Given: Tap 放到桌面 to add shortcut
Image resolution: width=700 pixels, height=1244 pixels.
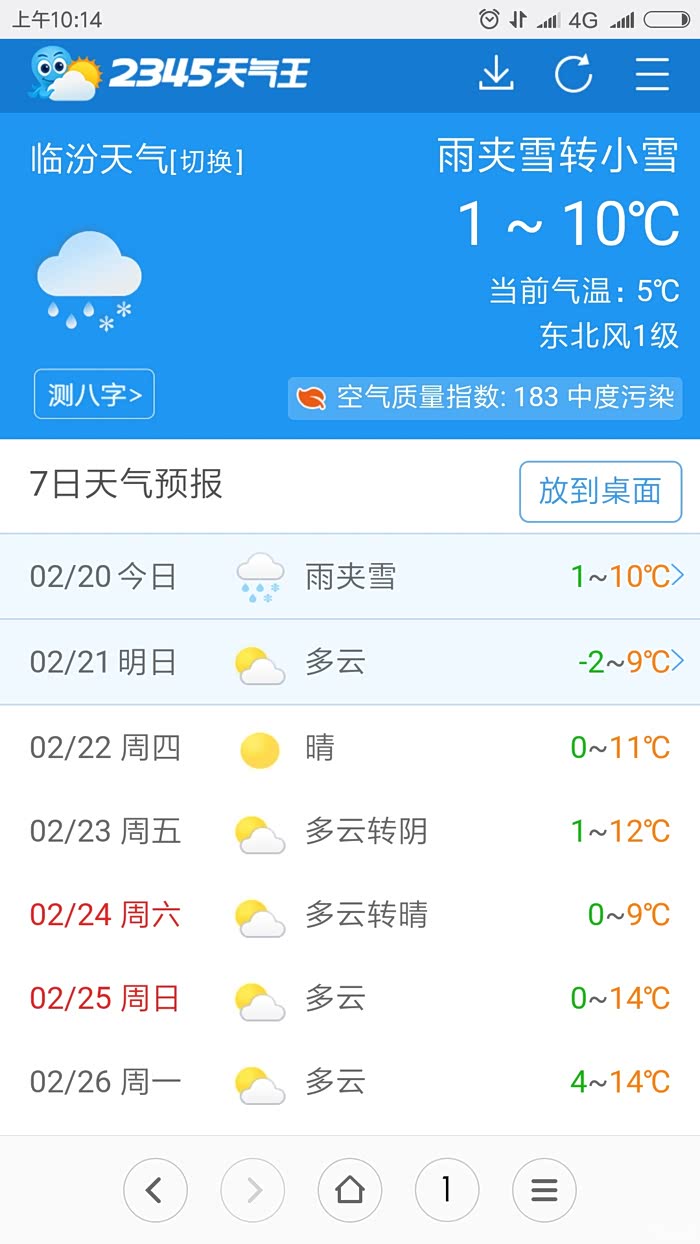Looking at the screenshot, I should click(x=600, y=491).
